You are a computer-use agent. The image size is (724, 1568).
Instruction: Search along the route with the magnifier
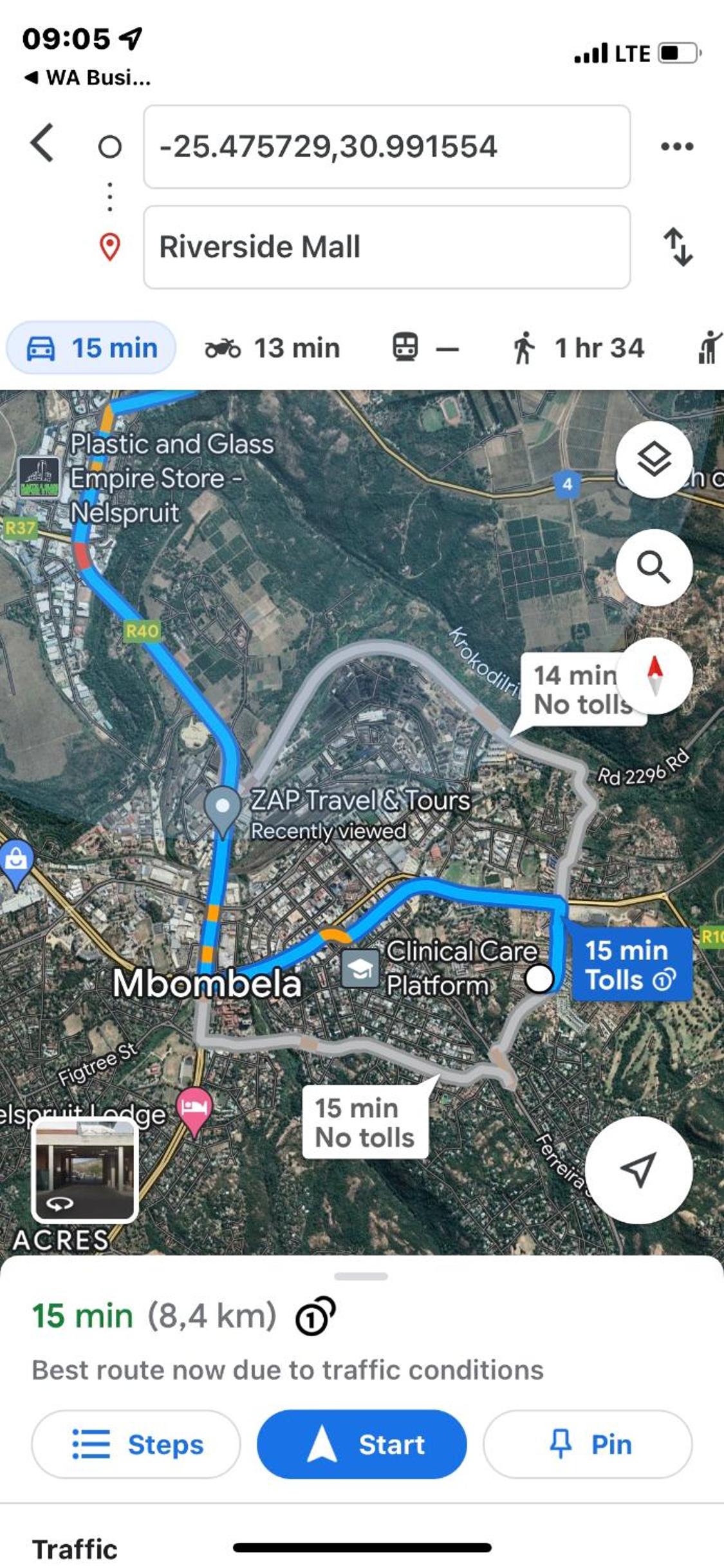654,567
